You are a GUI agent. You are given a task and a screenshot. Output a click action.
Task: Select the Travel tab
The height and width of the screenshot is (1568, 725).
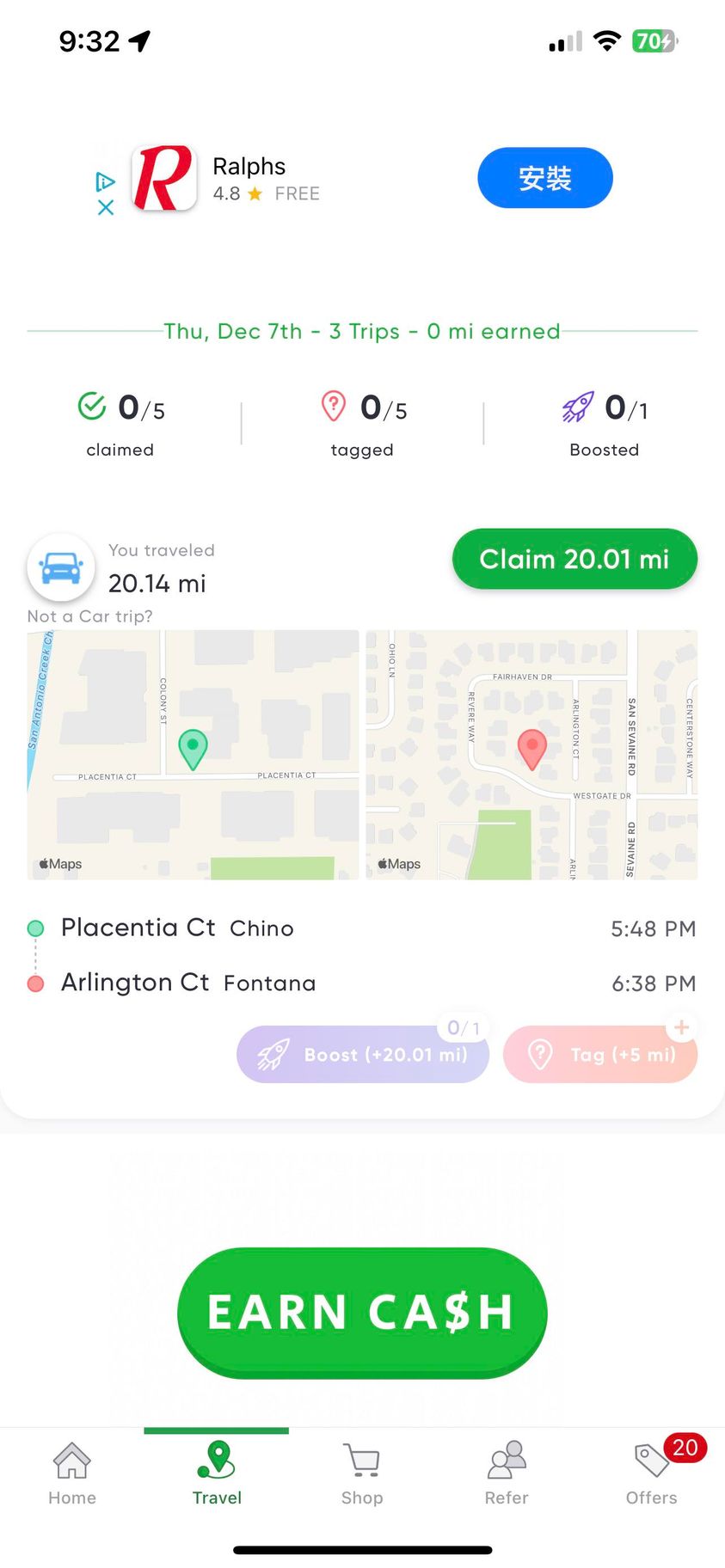tap(217, 1473)
